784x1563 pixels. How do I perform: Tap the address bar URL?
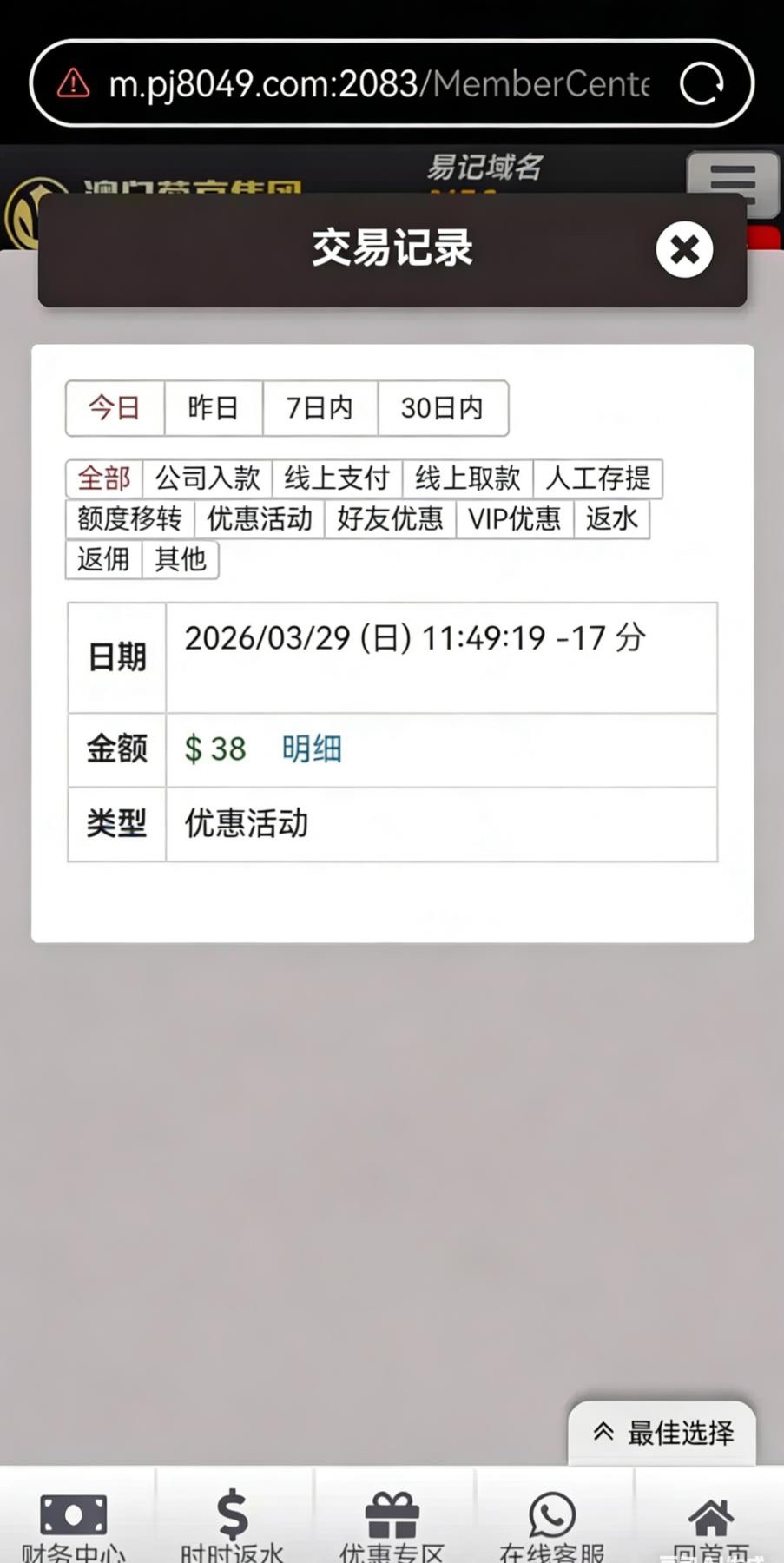tap(378, 84)
